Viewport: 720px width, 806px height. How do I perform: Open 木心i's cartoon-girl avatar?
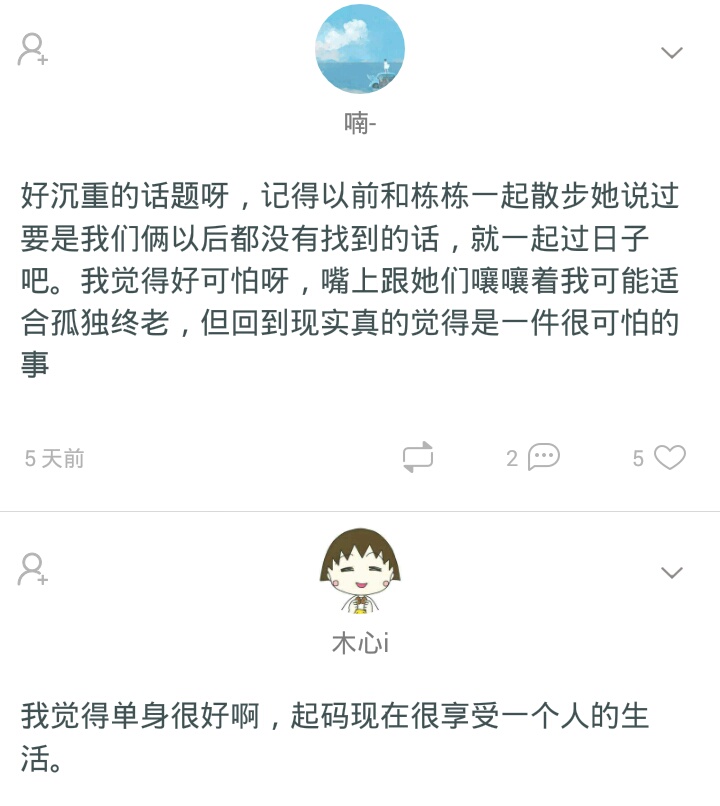(360, 570)
